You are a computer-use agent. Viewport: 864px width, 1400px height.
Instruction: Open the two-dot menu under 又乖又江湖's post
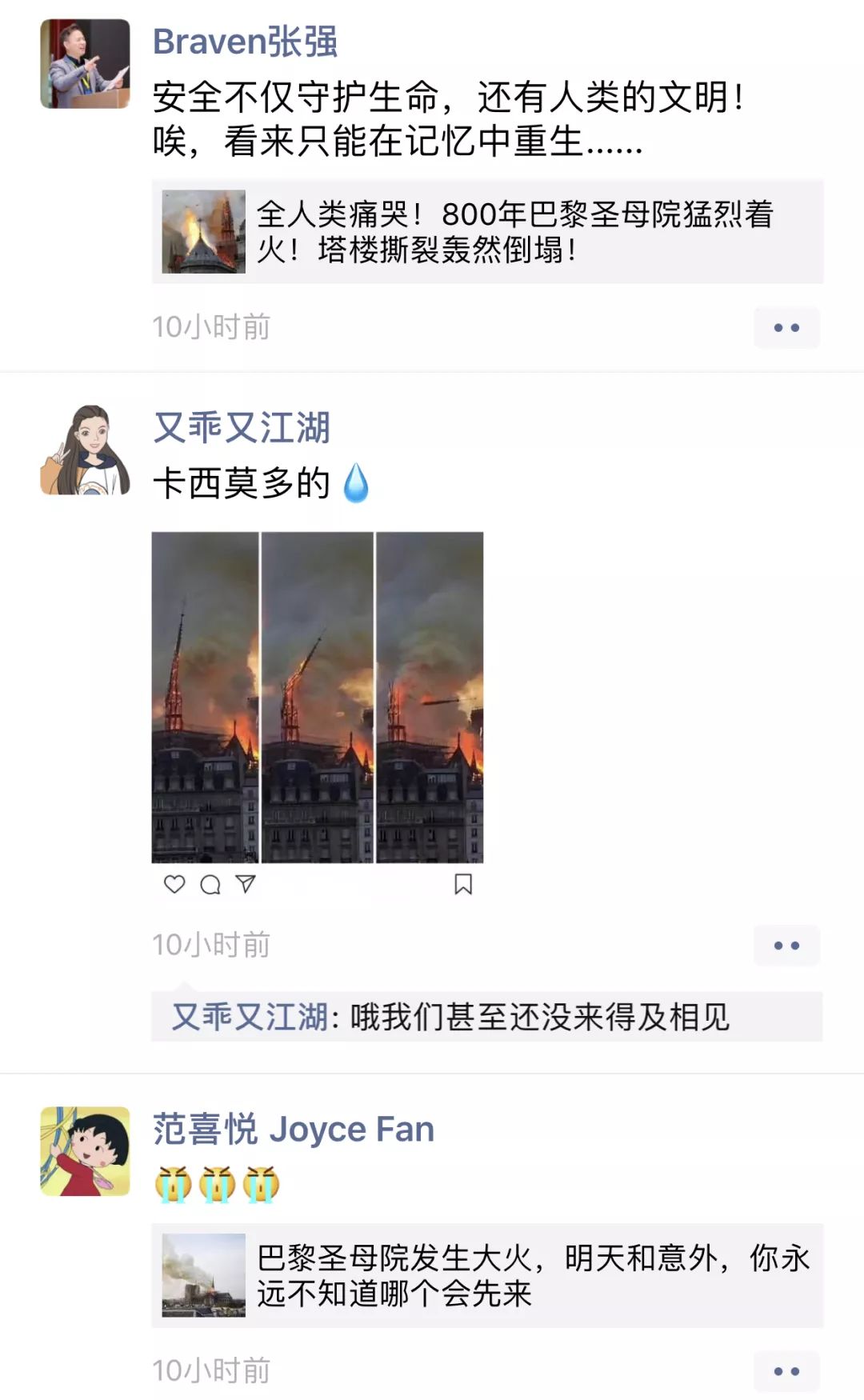(786, 945)
